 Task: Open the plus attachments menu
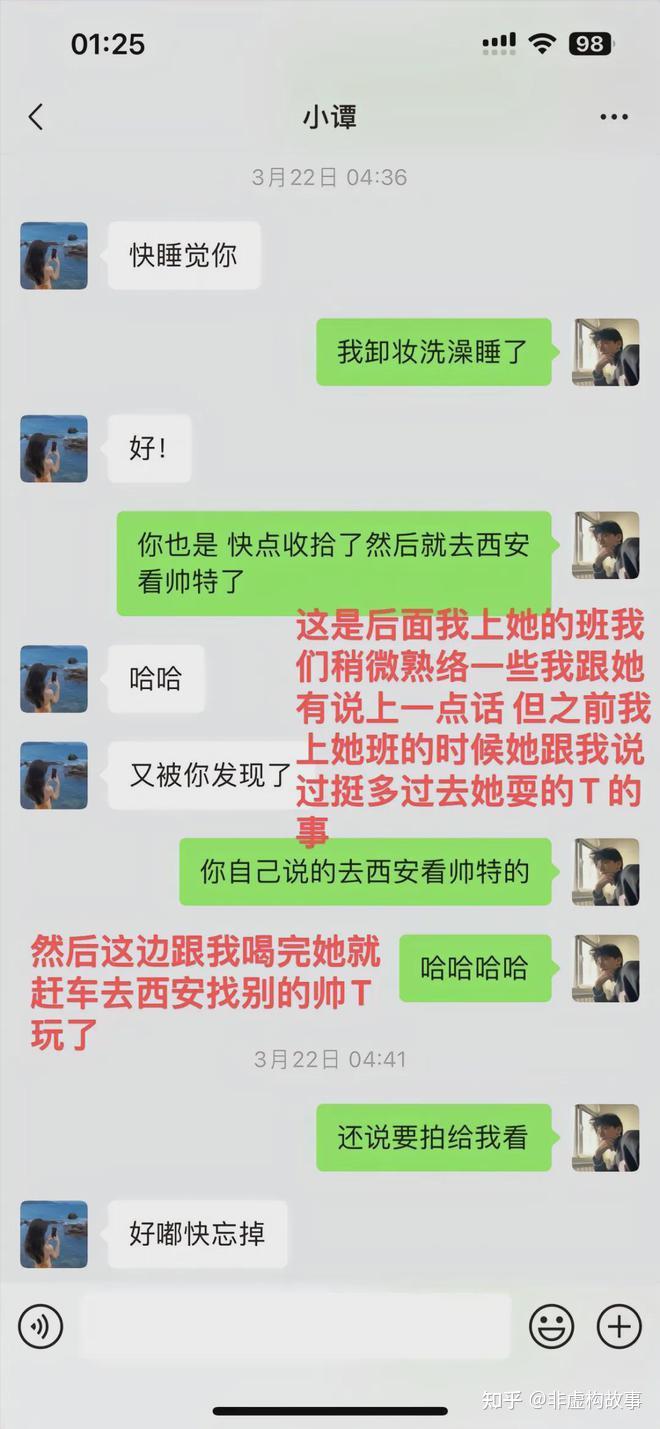tap(619, 1327)
